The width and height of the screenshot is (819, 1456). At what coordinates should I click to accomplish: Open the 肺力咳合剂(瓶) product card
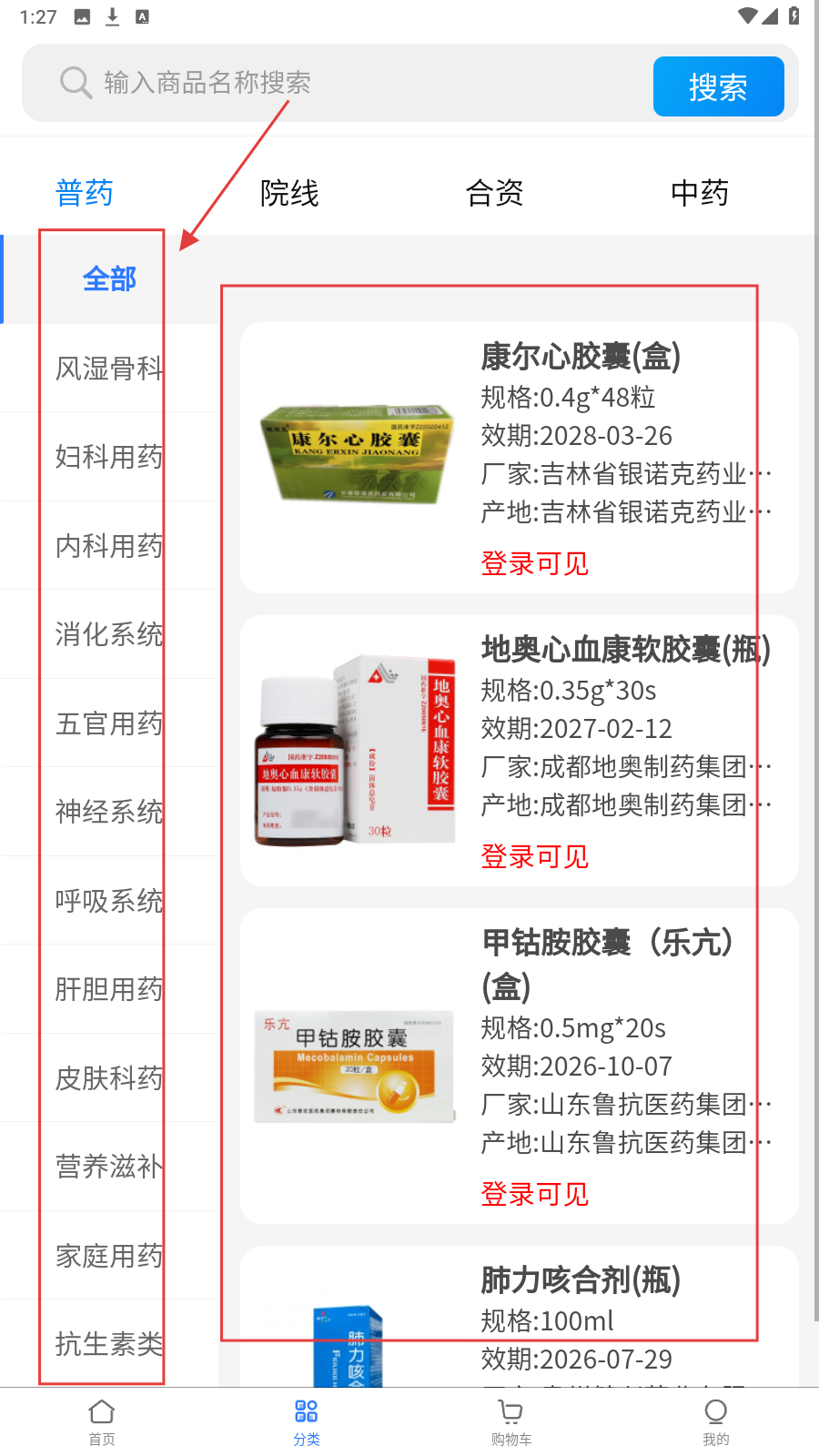tap(519, 1319)
